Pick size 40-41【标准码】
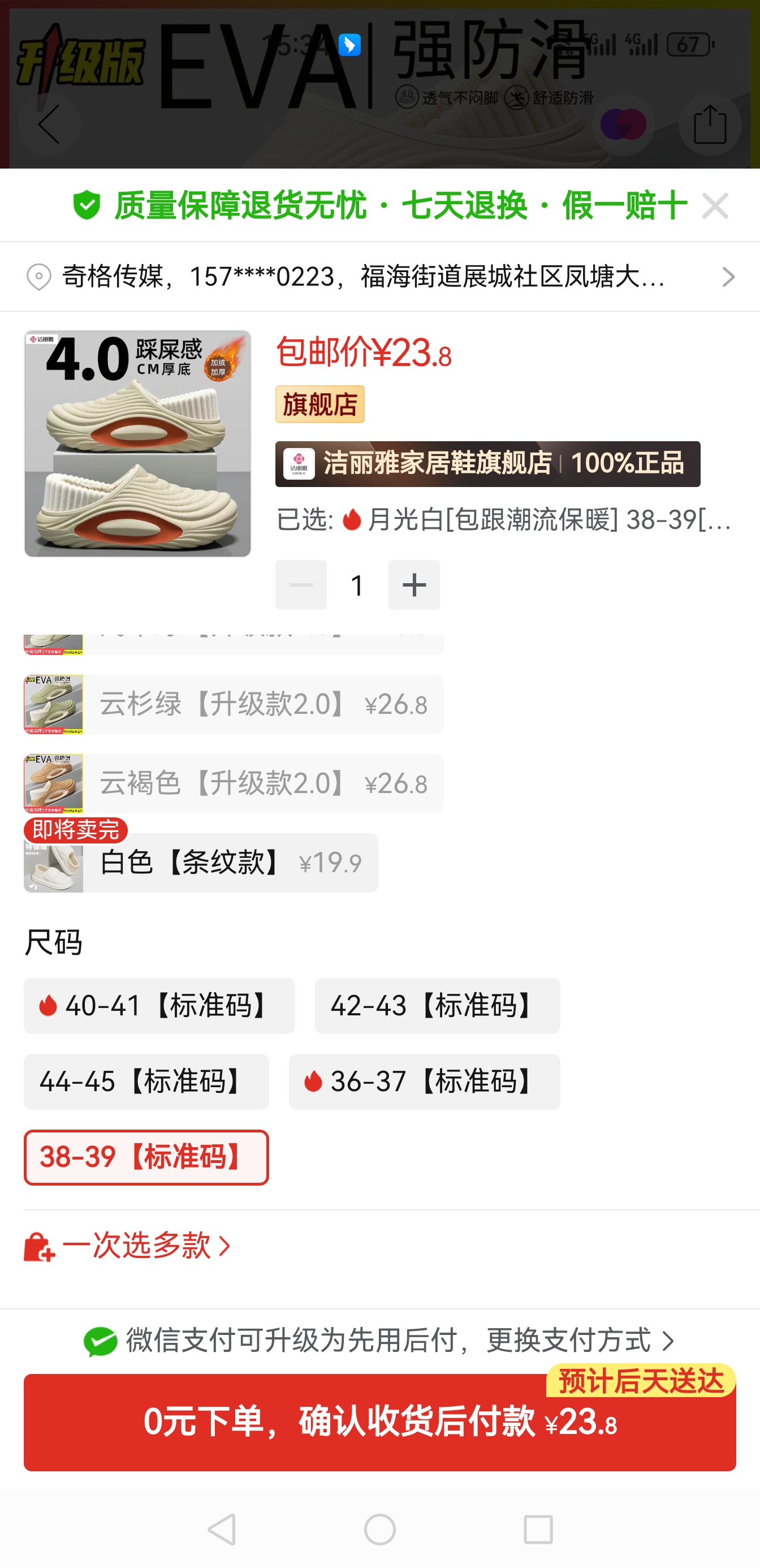This screenshot has height=1568, width=760. click(x=159, y=1006)
